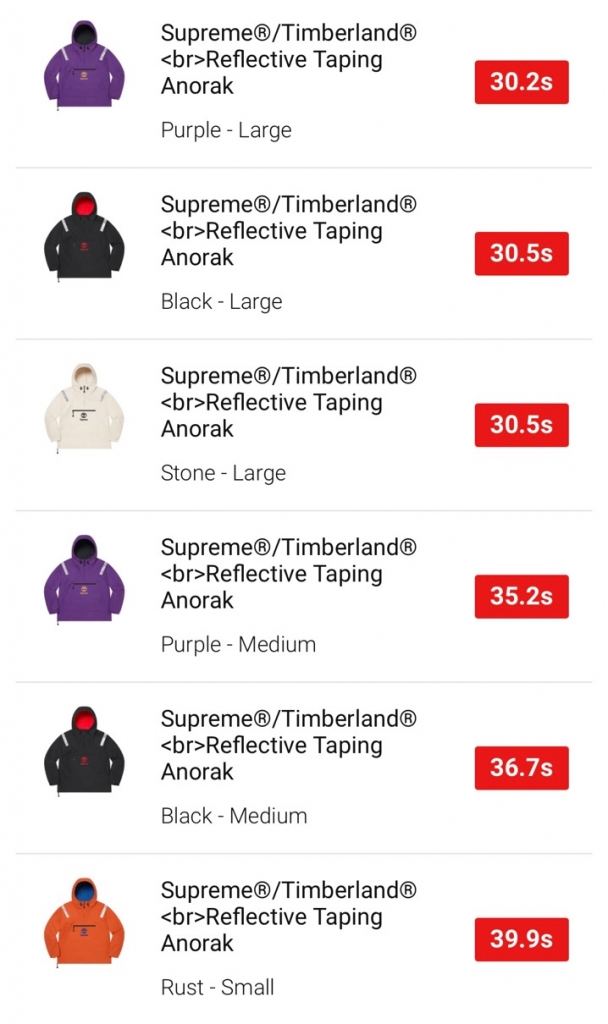Open the Purple - Medium anorak row
Image resolution: width=608 pixels, height=1024 pixels.
coord(289,574)
